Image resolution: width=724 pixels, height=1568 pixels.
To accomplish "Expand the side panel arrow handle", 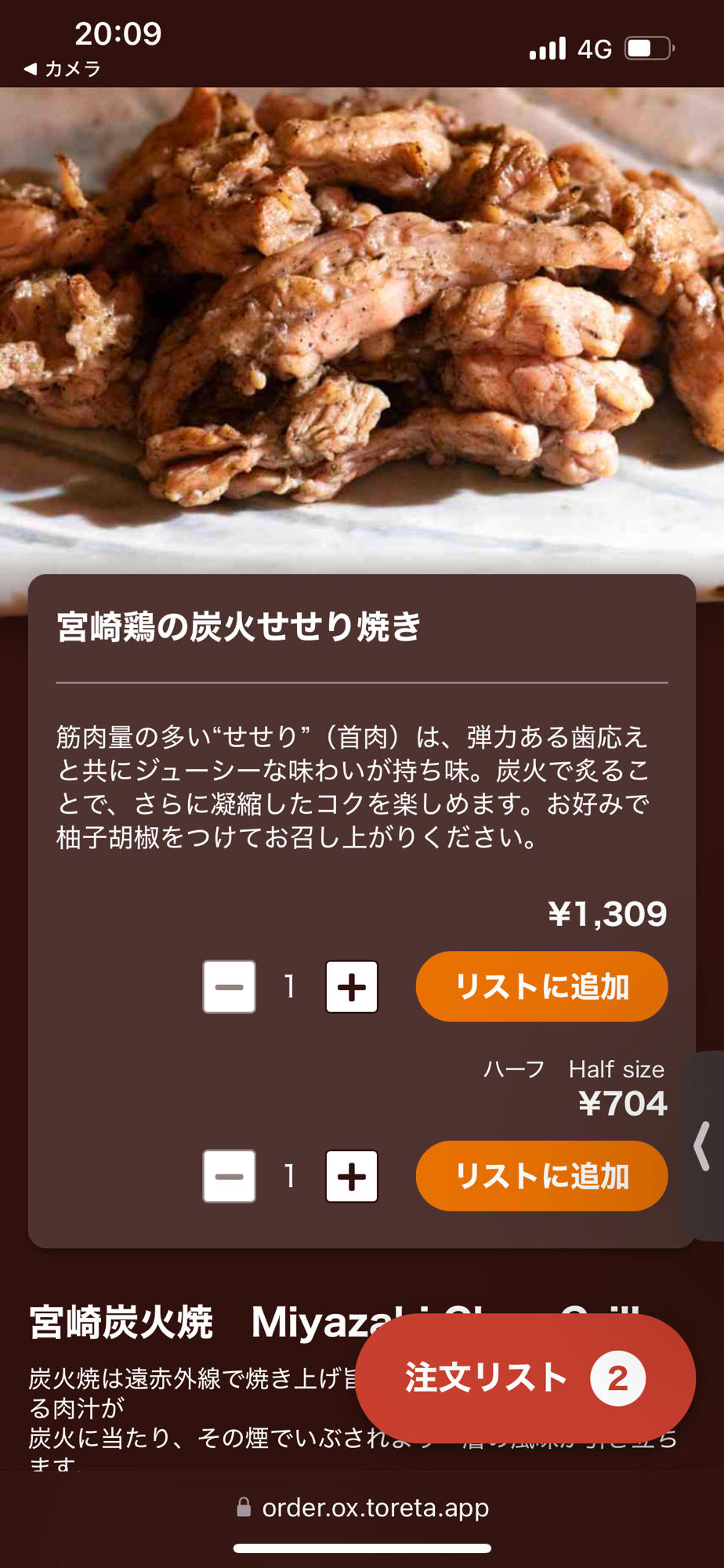I will click(x=703, y=1146).
